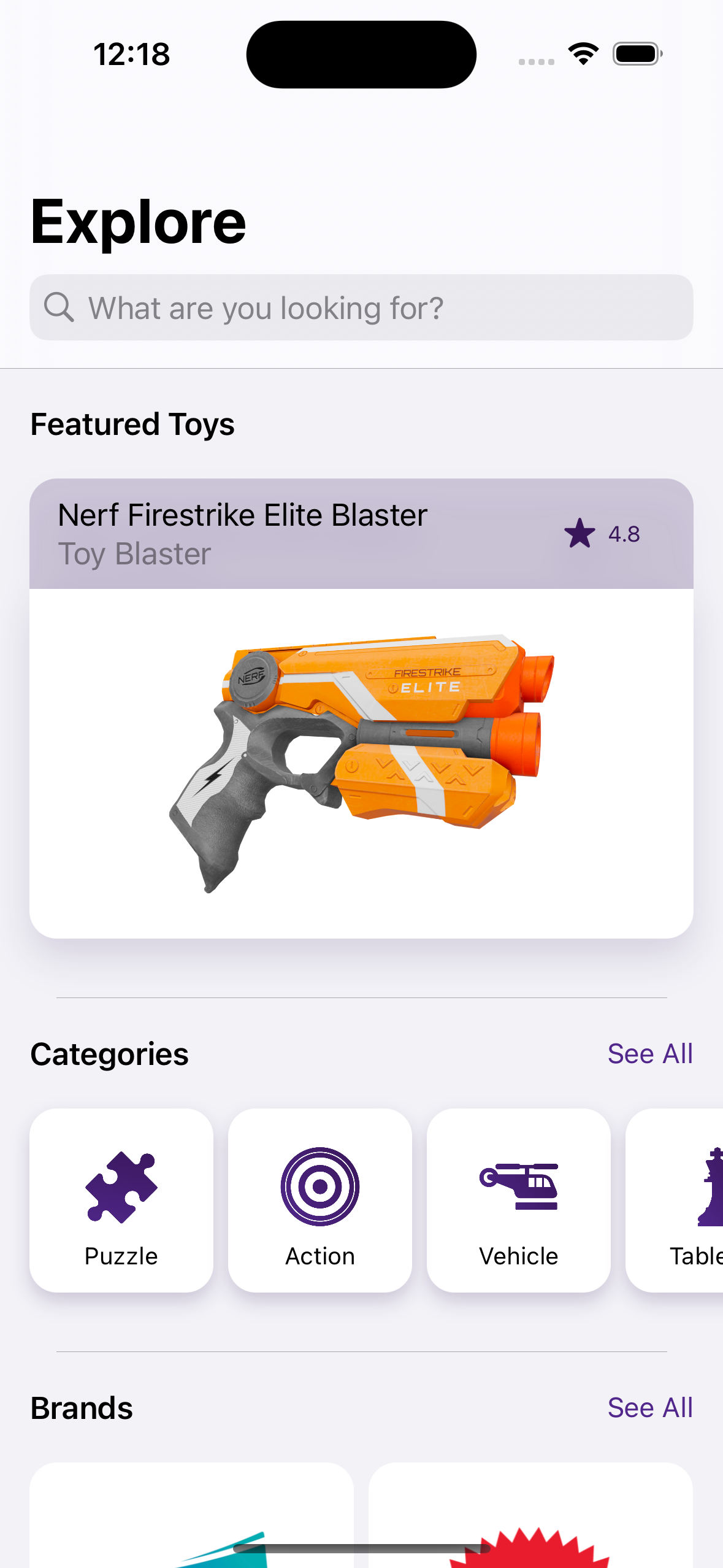Open the Nerf Firestrike Elite Blaster card
Screen dimensions: 723x1568
[361, 708]
